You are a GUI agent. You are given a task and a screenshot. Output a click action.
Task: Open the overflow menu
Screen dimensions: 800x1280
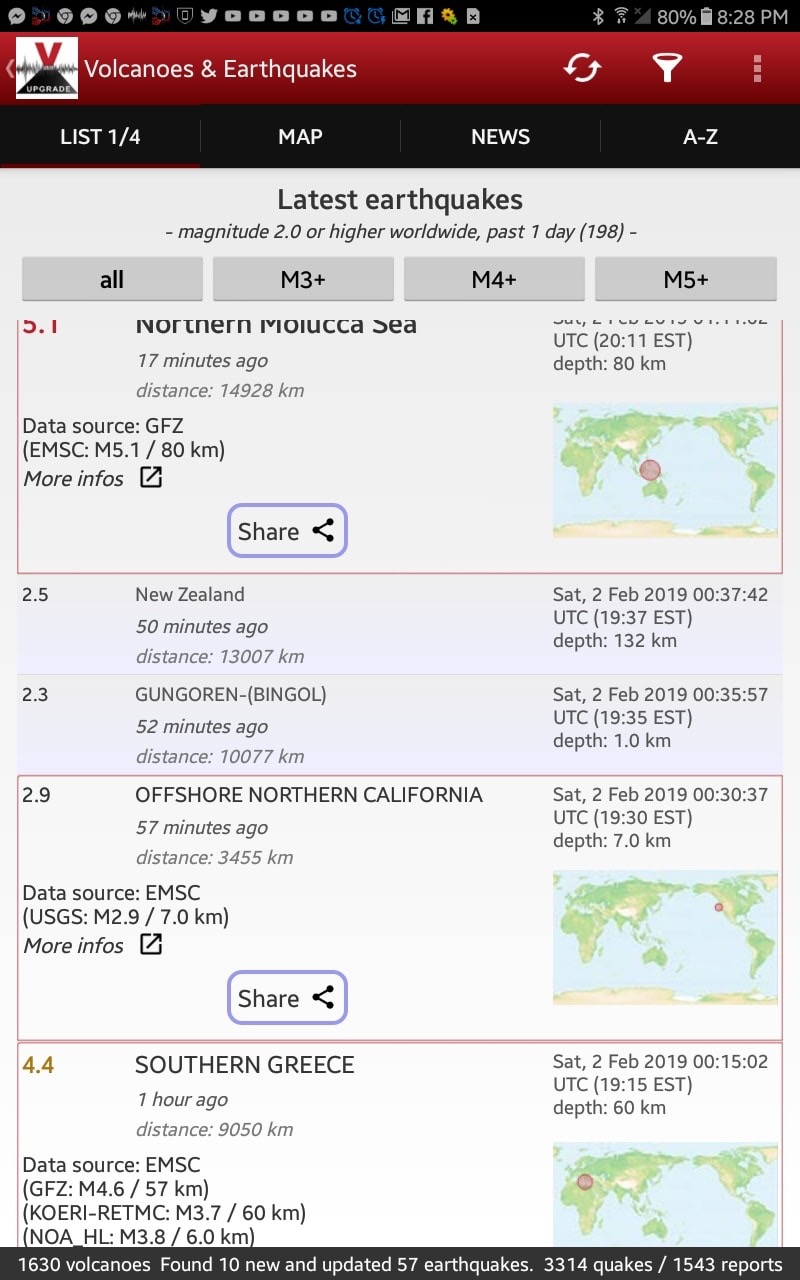pyautogui.click(x=757, y=68)
